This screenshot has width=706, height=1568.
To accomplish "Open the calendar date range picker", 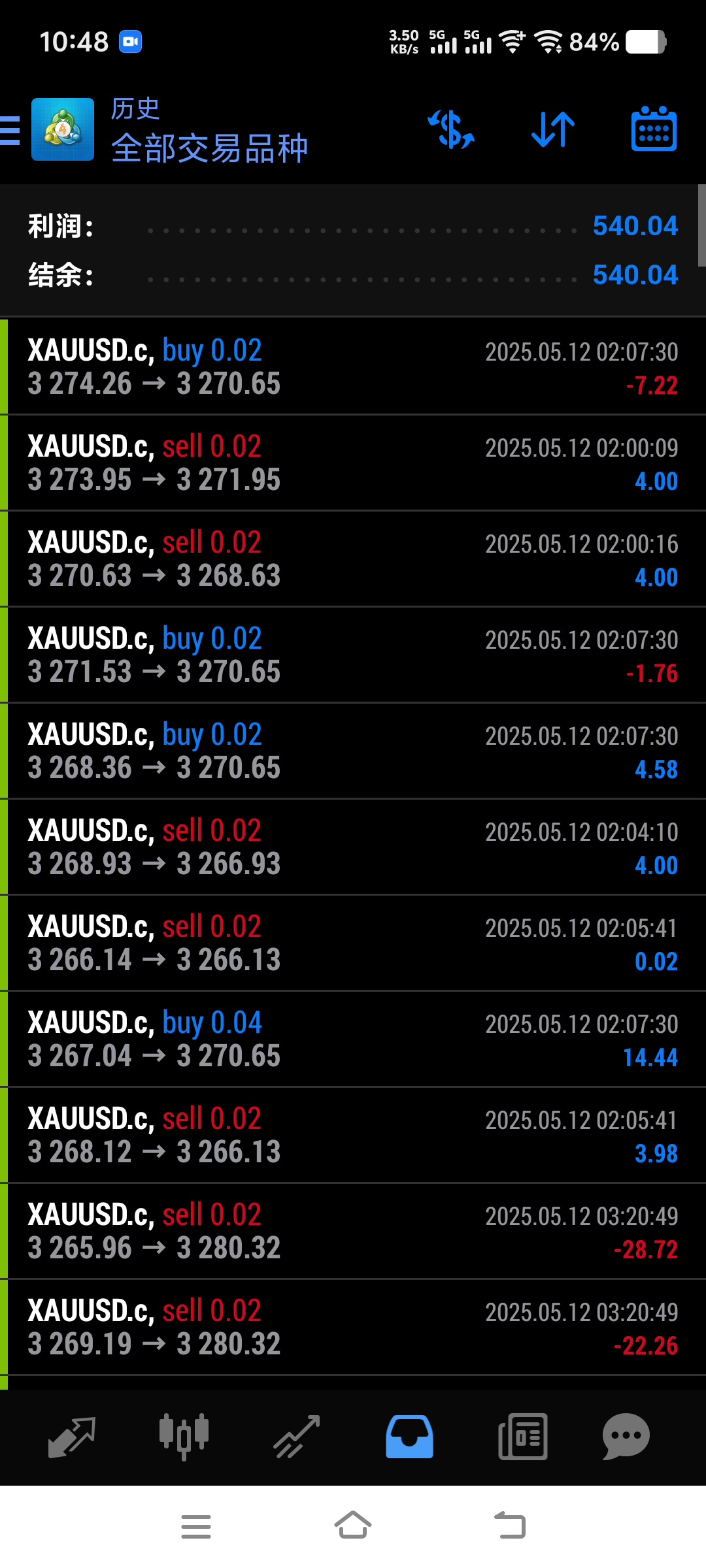I will point(654,129).
